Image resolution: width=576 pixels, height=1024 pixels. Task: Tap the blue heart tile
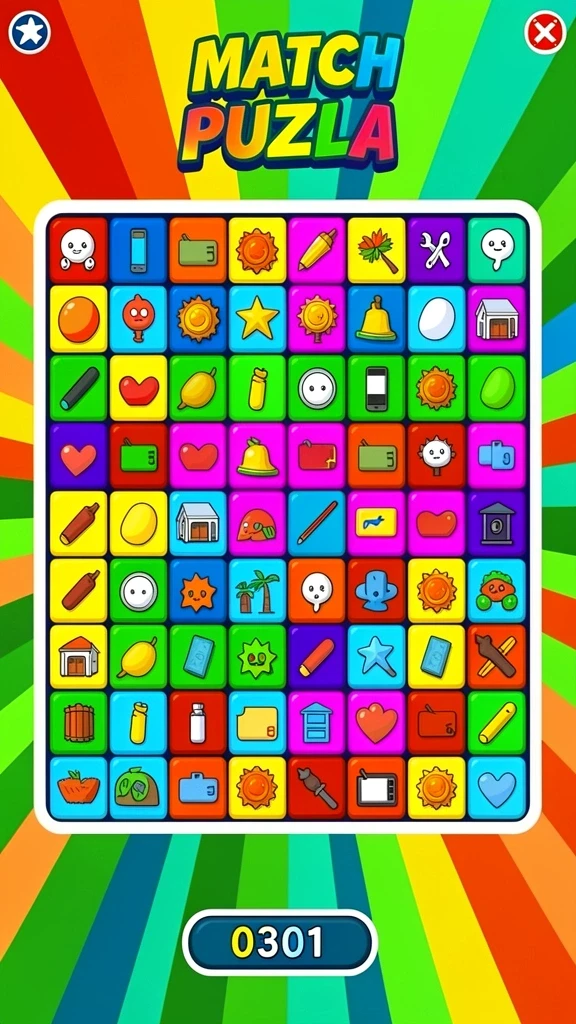tap(496, 788)
